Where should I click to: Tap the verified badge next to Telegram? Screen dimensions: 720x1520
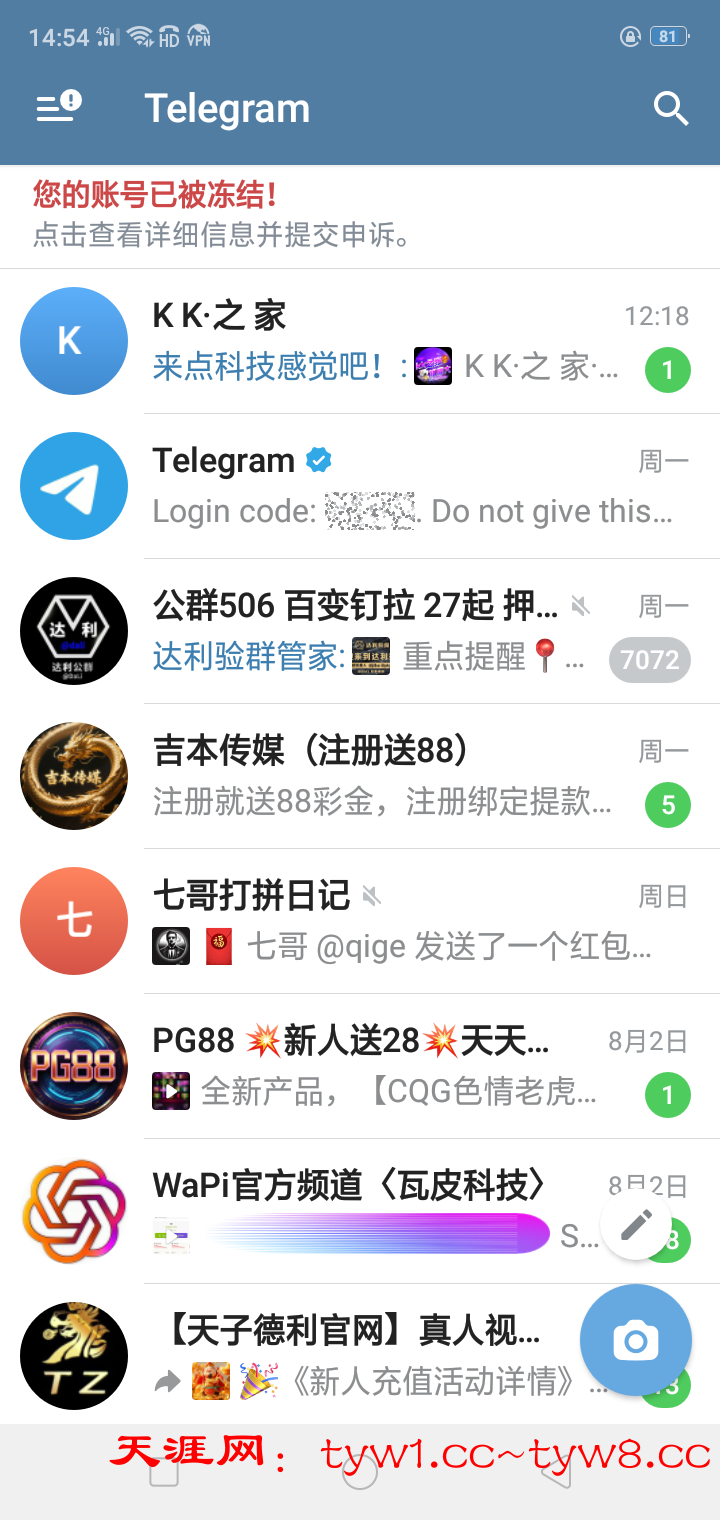pos(318,460)
